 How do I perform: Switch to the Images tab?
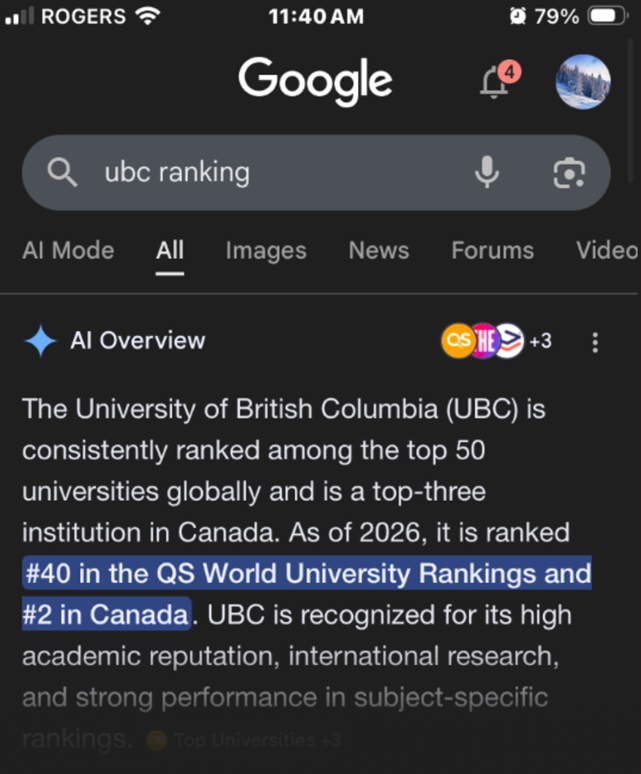point(266,250)
